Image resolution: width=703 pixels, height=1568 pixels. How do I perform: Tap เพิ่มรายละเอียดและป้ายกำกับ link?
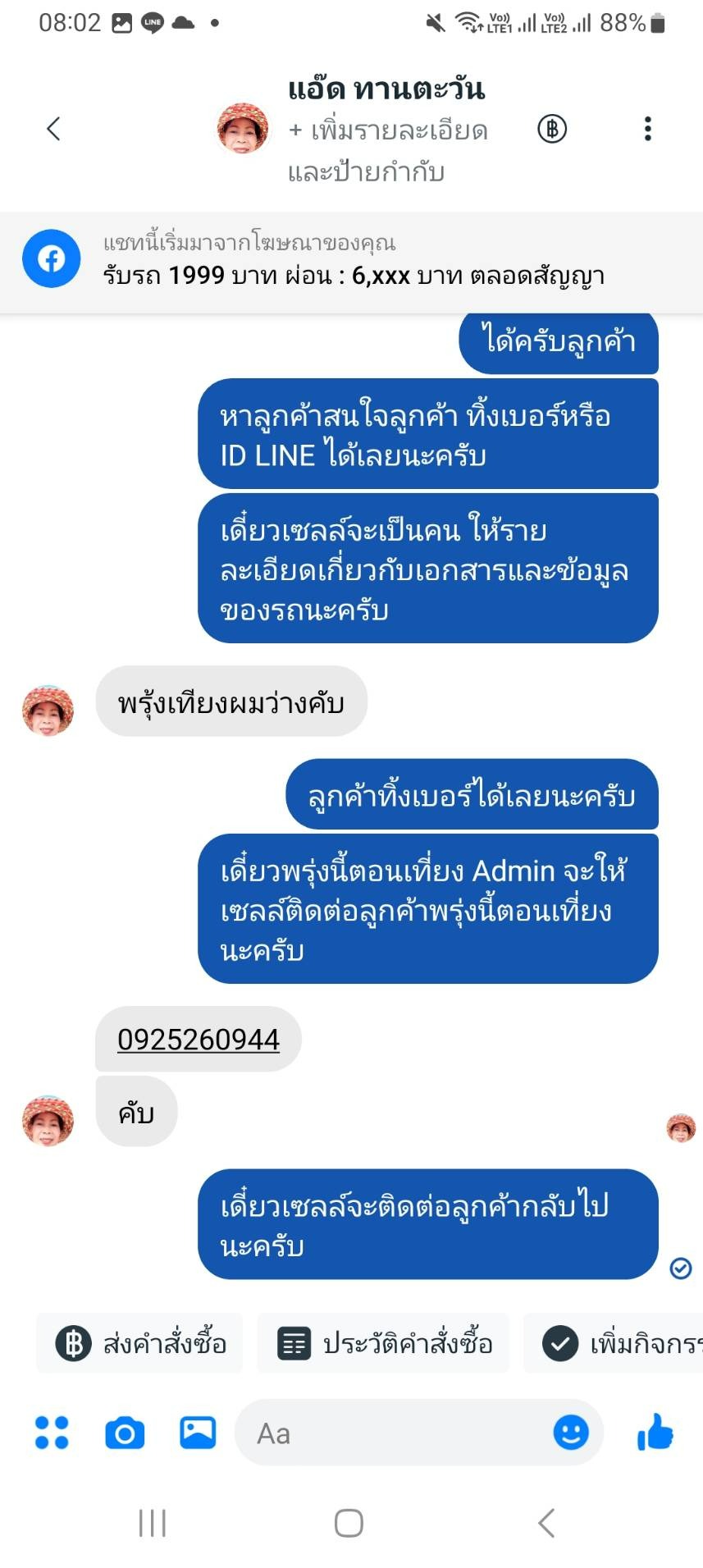click(x=387, y=150)
